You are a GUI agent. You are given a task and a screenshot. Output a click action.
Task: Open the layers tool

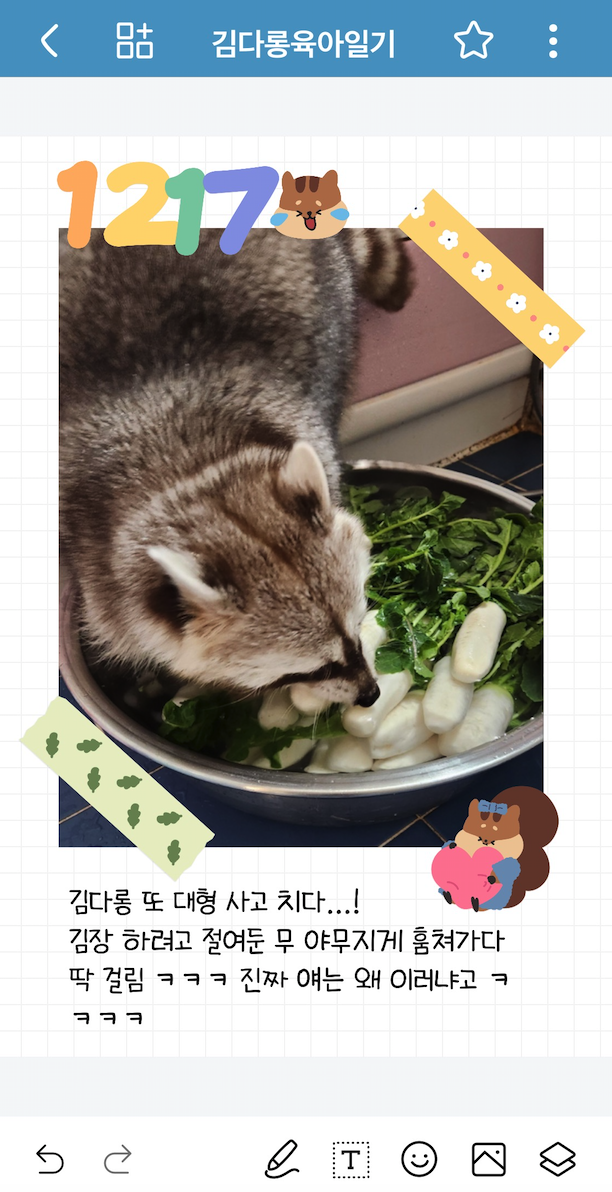point(557,1159)
